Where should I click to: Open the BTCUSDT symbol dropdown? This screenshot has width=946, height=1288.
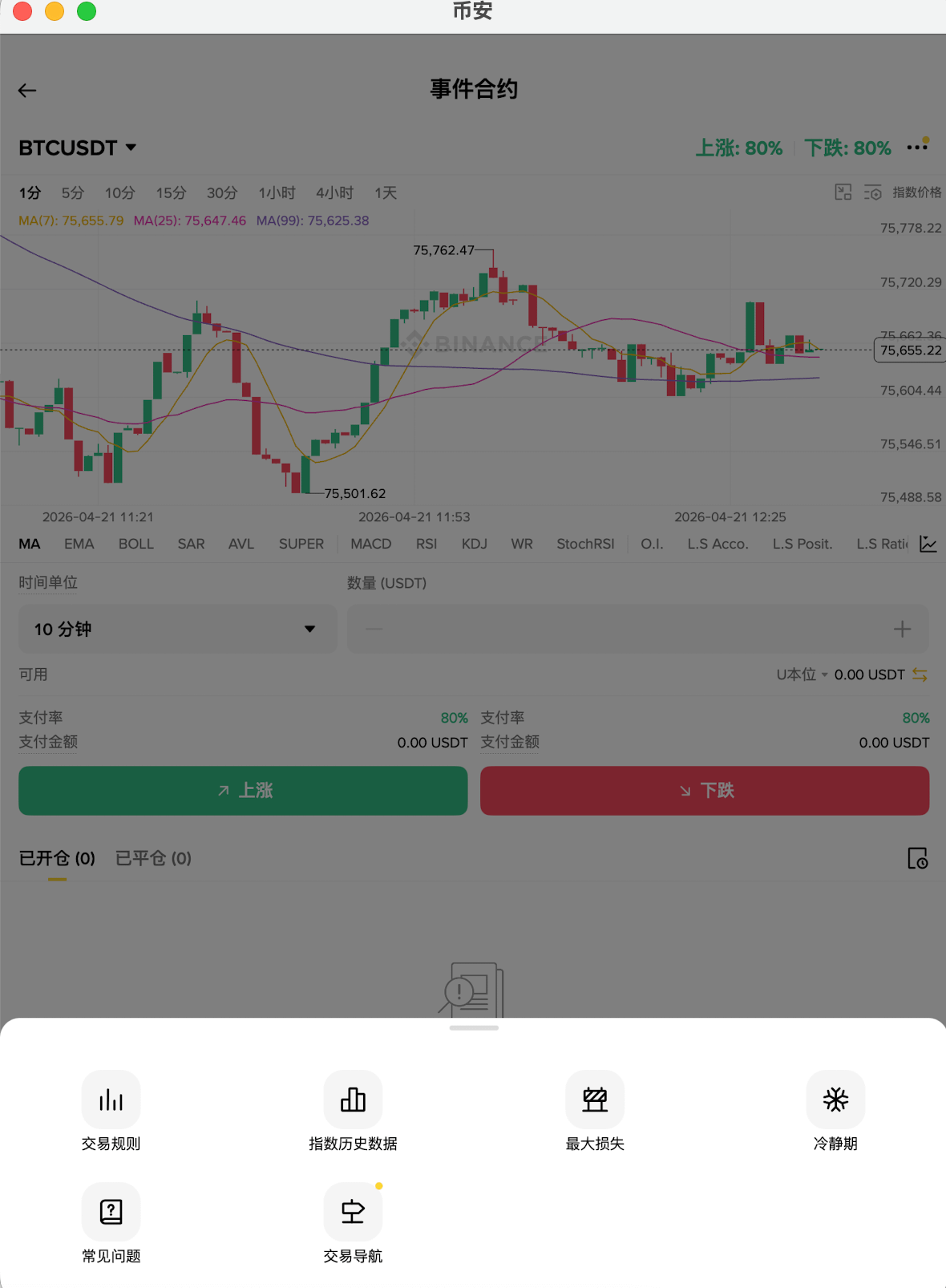(x=78, y=148)
